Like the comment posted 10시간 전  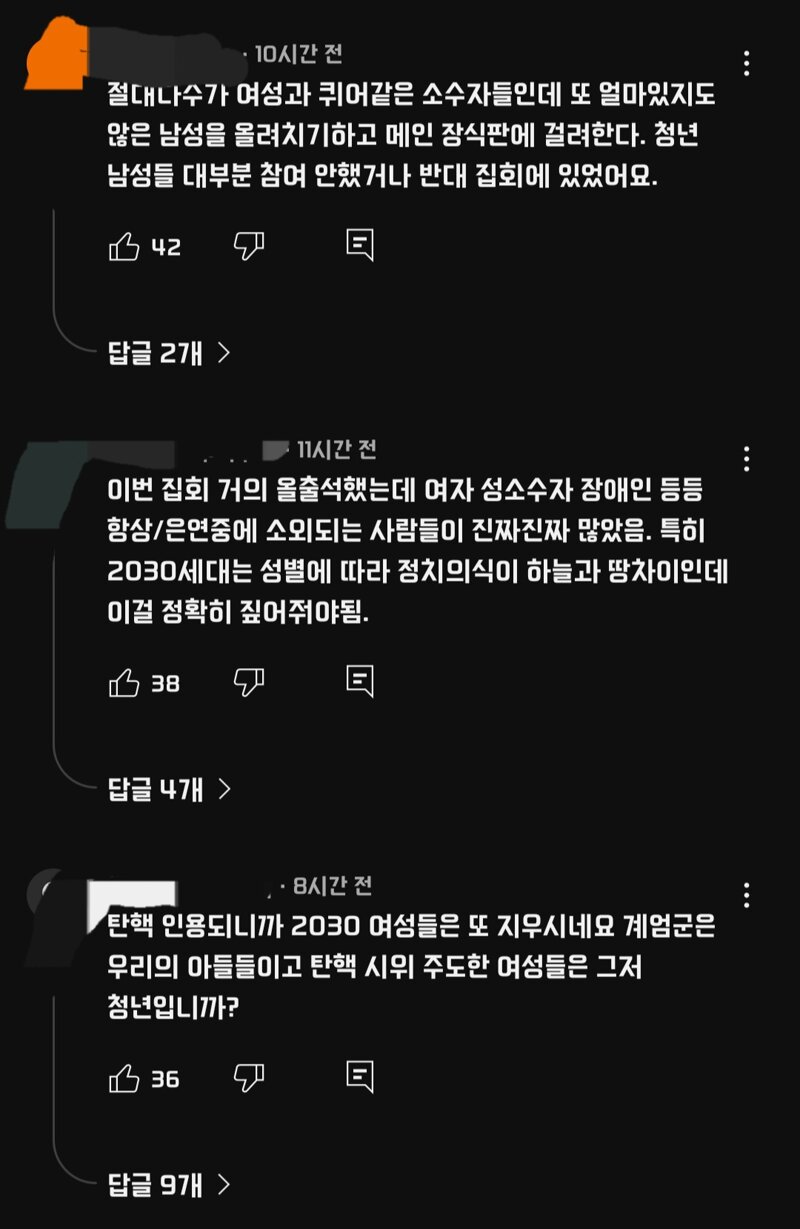pos(124,246)
